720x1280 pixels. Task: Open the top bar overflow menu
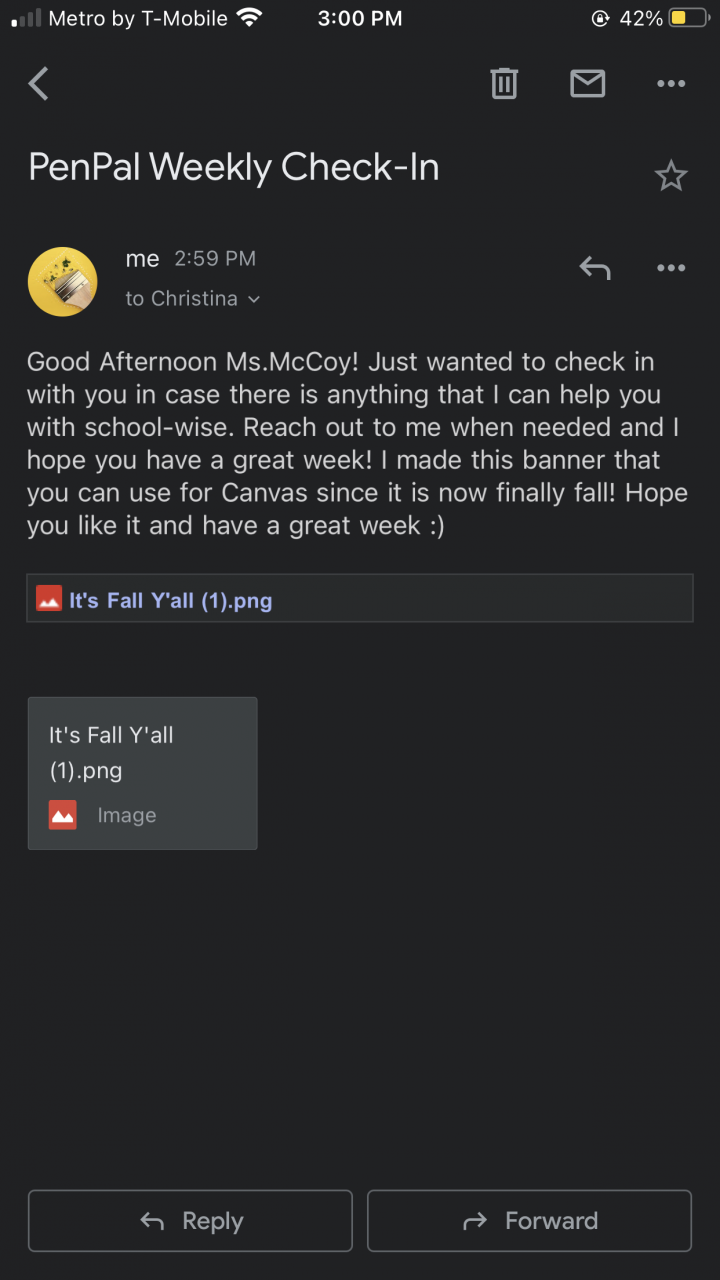coord(671,84)
